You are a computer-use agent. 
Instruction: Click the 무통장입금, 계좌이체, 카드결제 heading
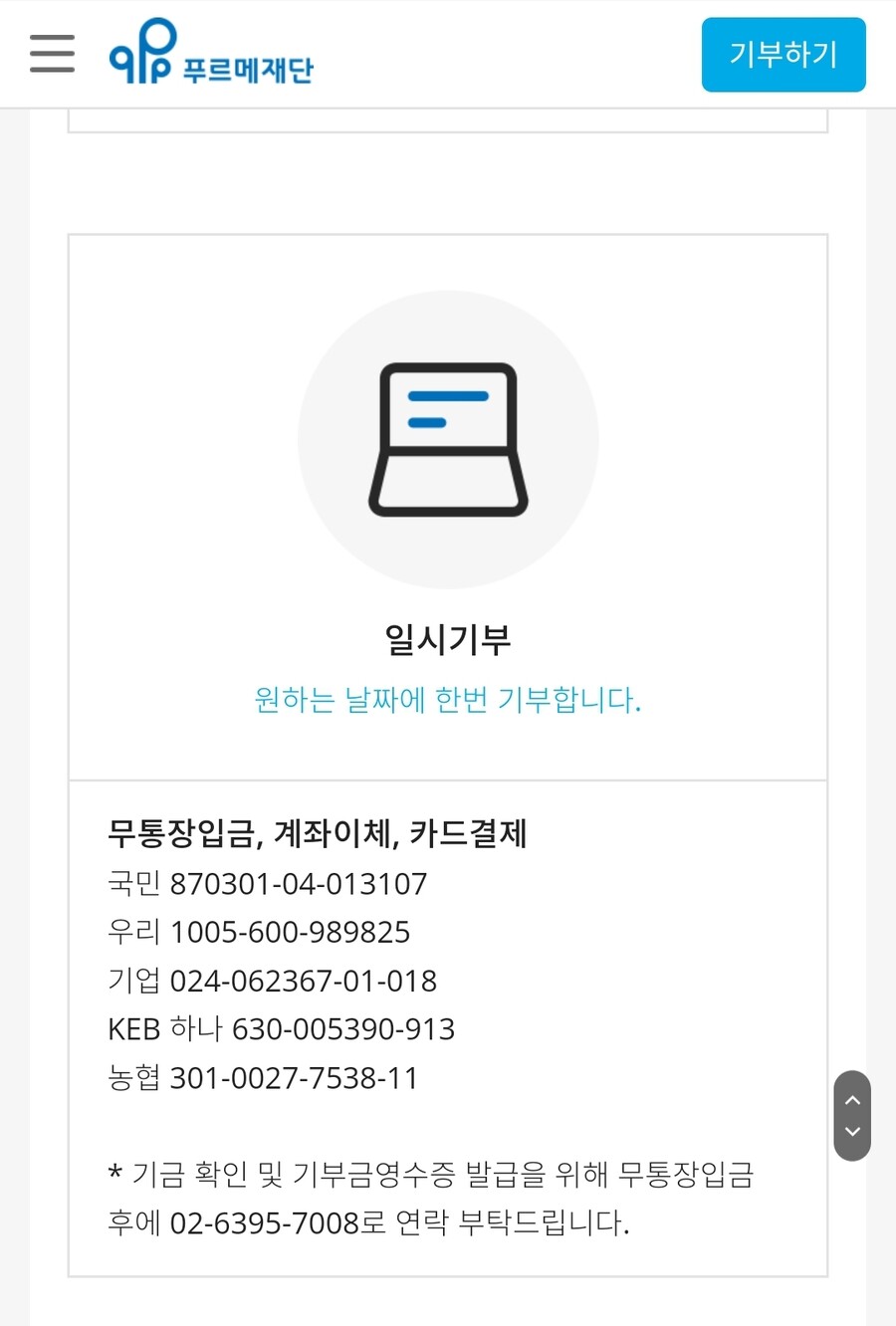pos(319,834)
